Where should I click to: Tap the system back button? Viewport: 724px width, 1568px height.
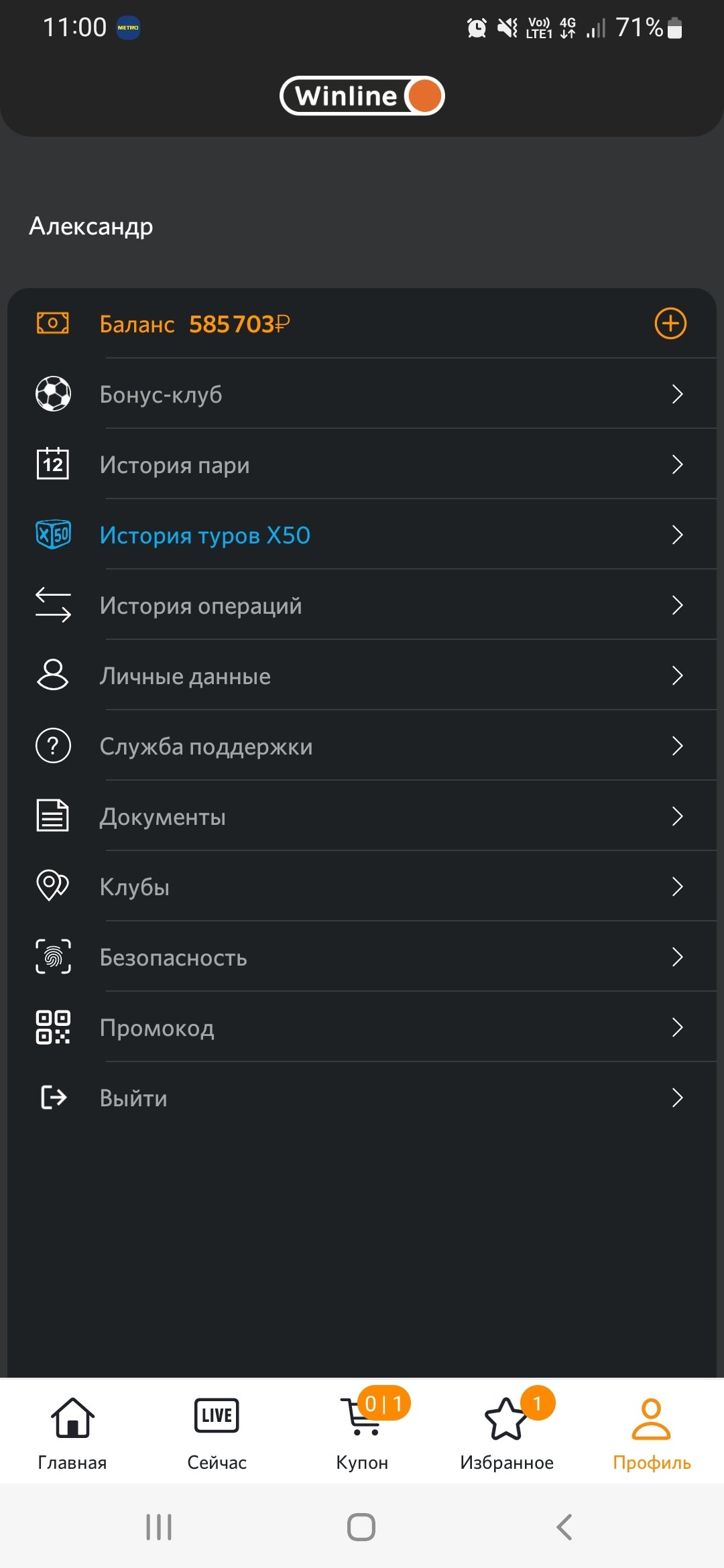click(x=564, y=1527)
